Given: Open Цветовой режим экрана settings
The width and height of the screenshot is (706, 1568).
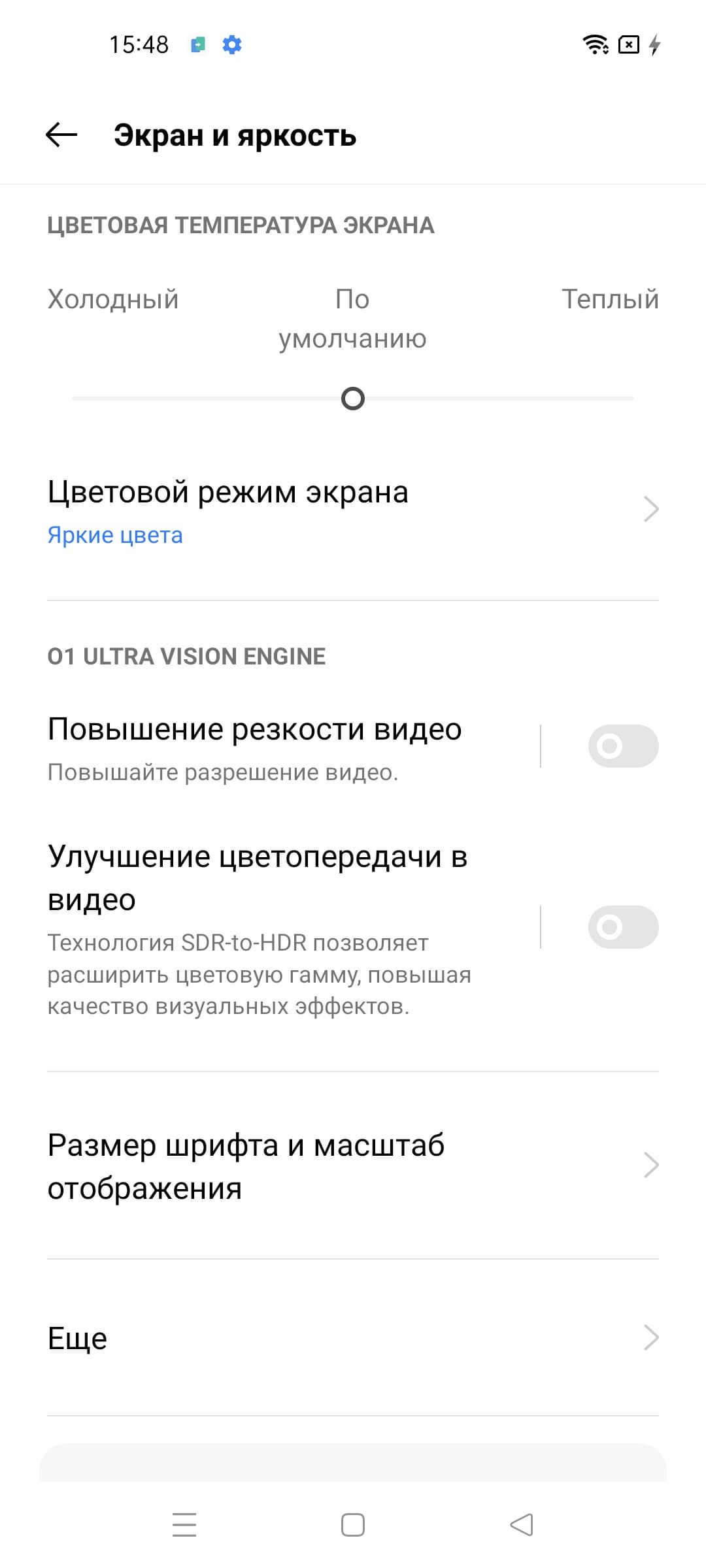Looking at the screenshot, I should click(353, 511).
